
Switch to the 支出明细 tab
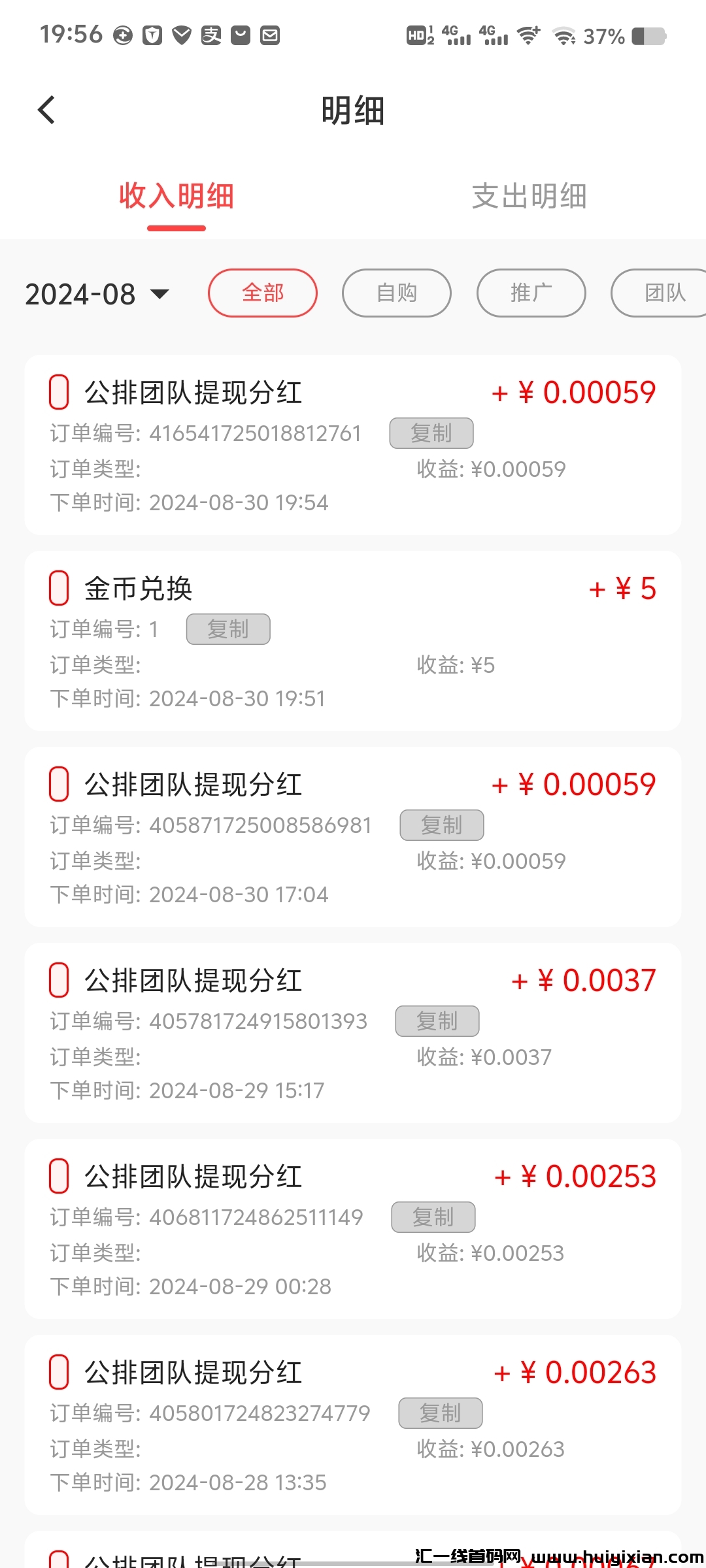coord(529,196)
